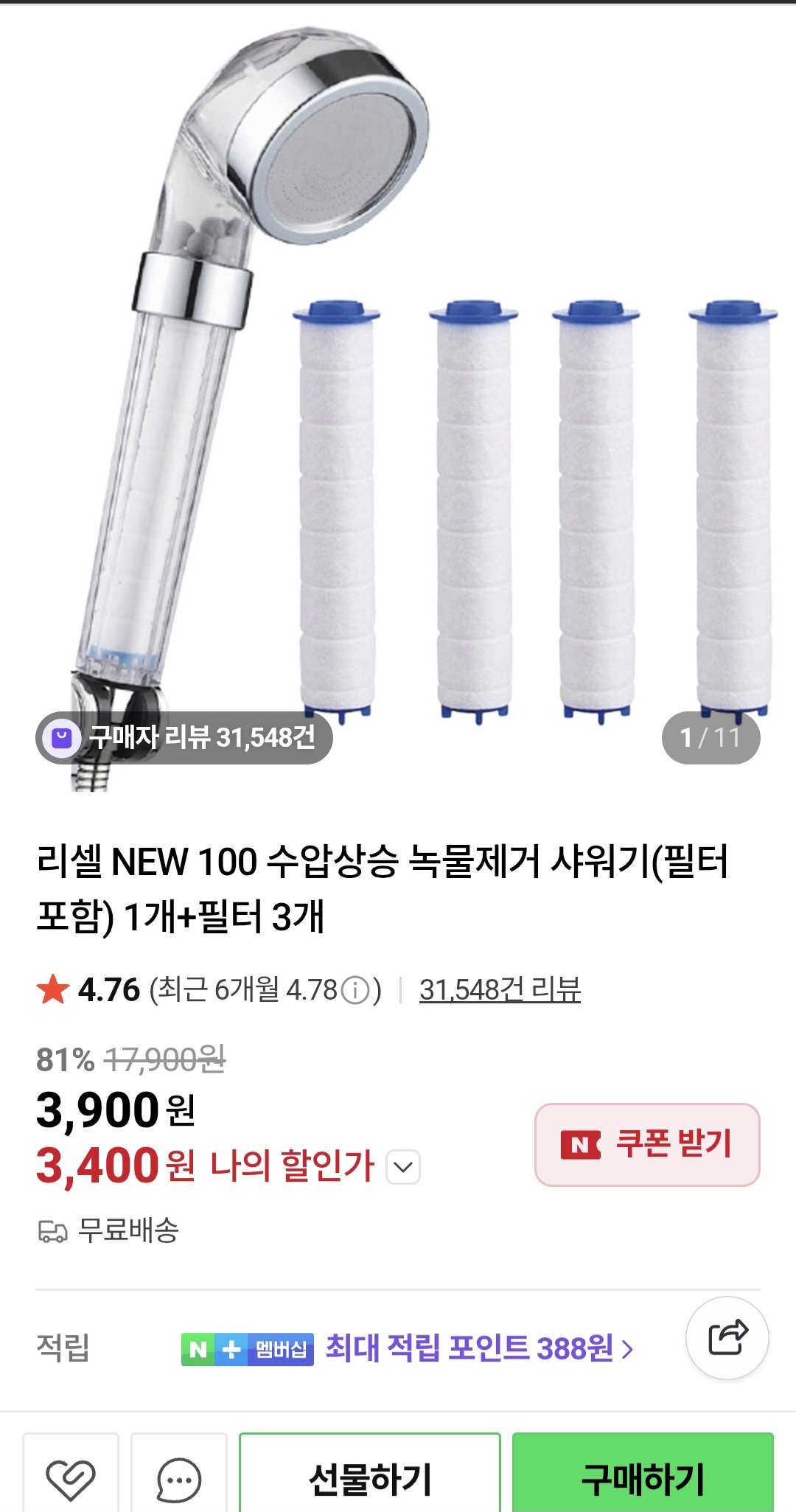Image resolution: width=796 pixels, height=1512 pixels.
Task: Open the 31,548건 리뷰 link
Action: click(500, 989)
